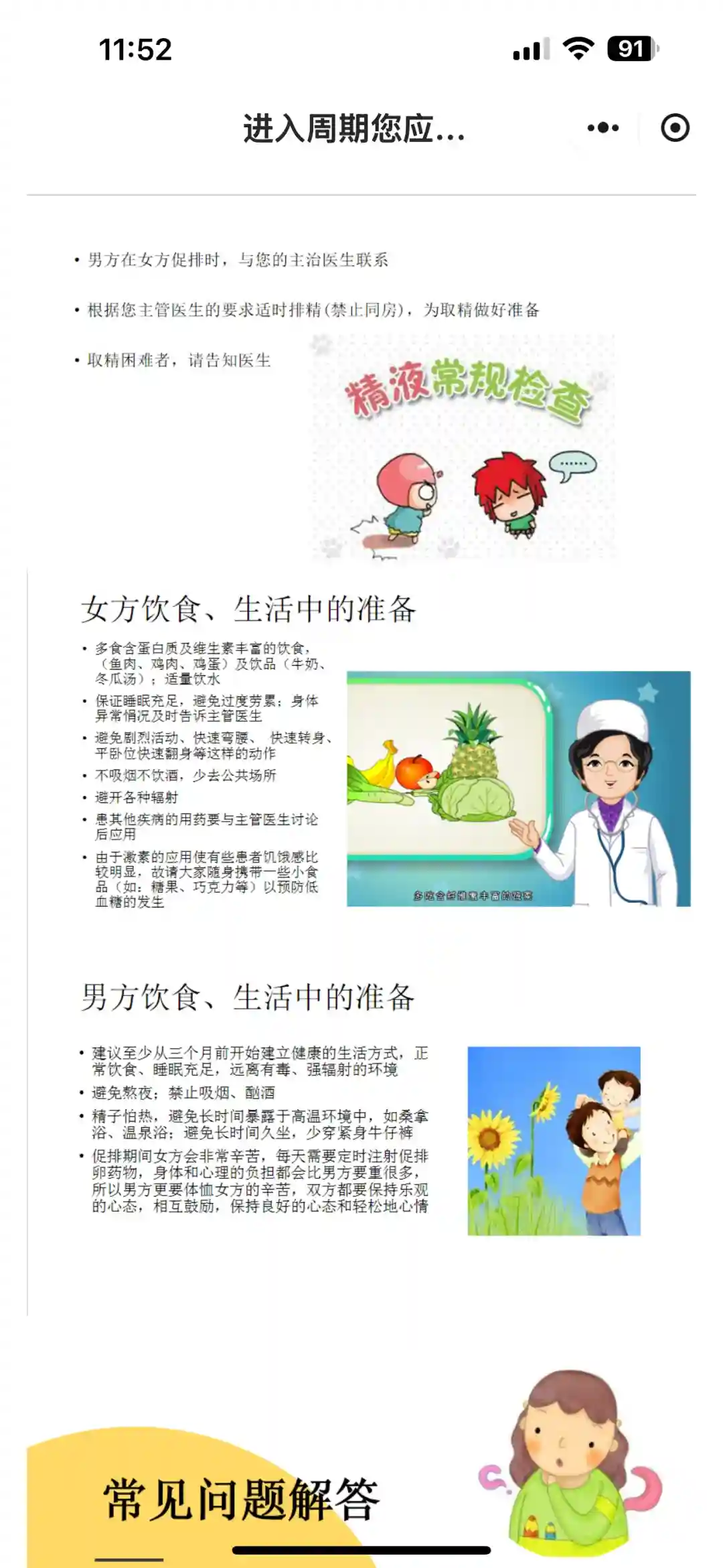Image resolution: width=723 pixels, height=1568 pixels.
Task: Open the mini program's more options menu
Action: 602,128
